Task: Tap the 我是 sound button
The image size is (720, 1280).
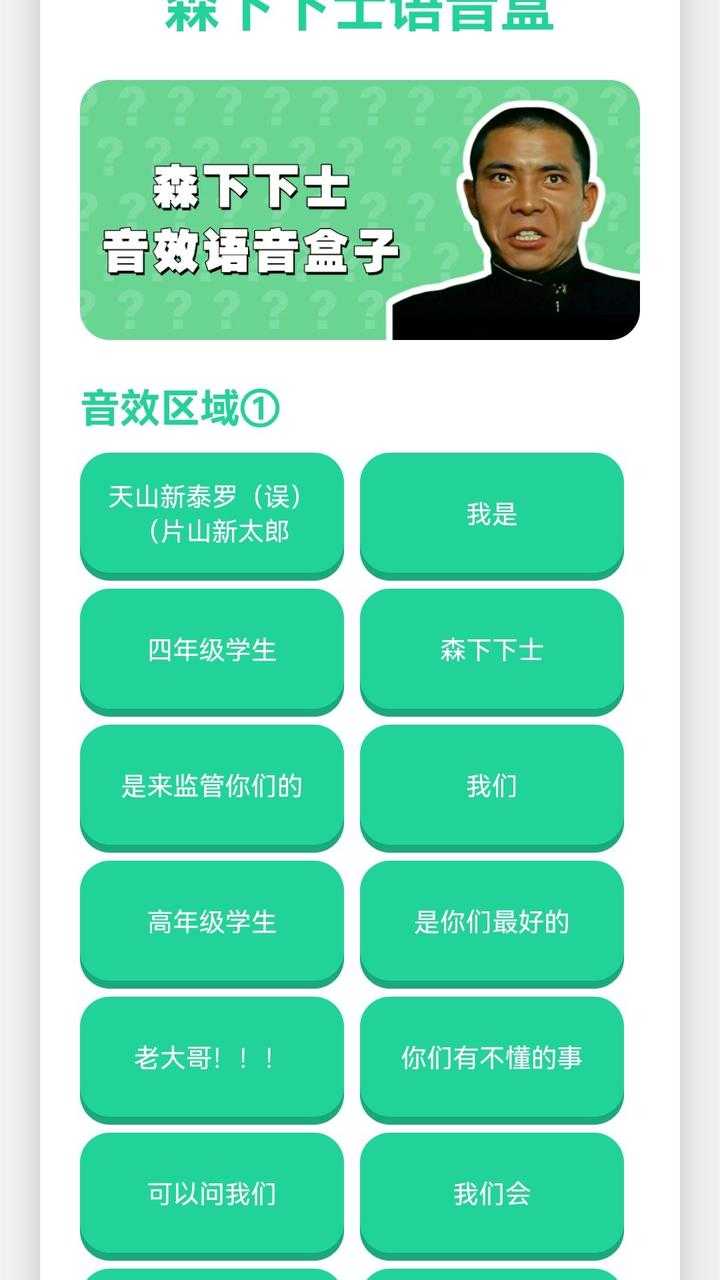Action: (x=491, y=514)
